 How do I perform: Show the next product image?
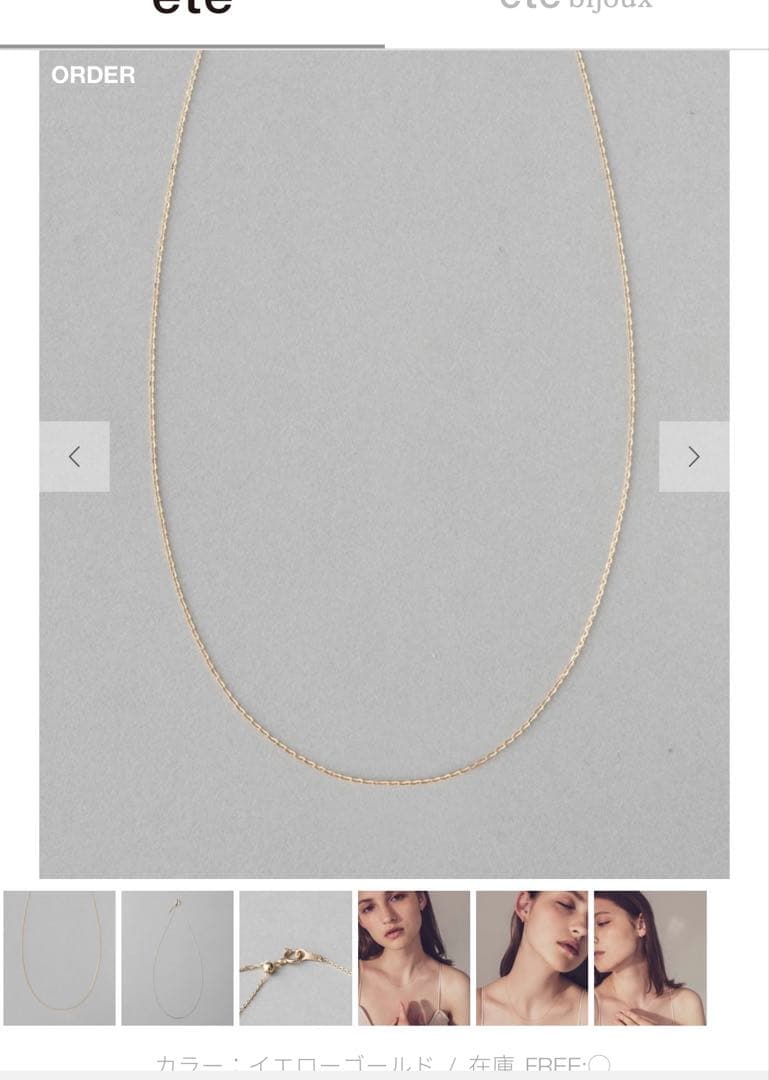694,457
